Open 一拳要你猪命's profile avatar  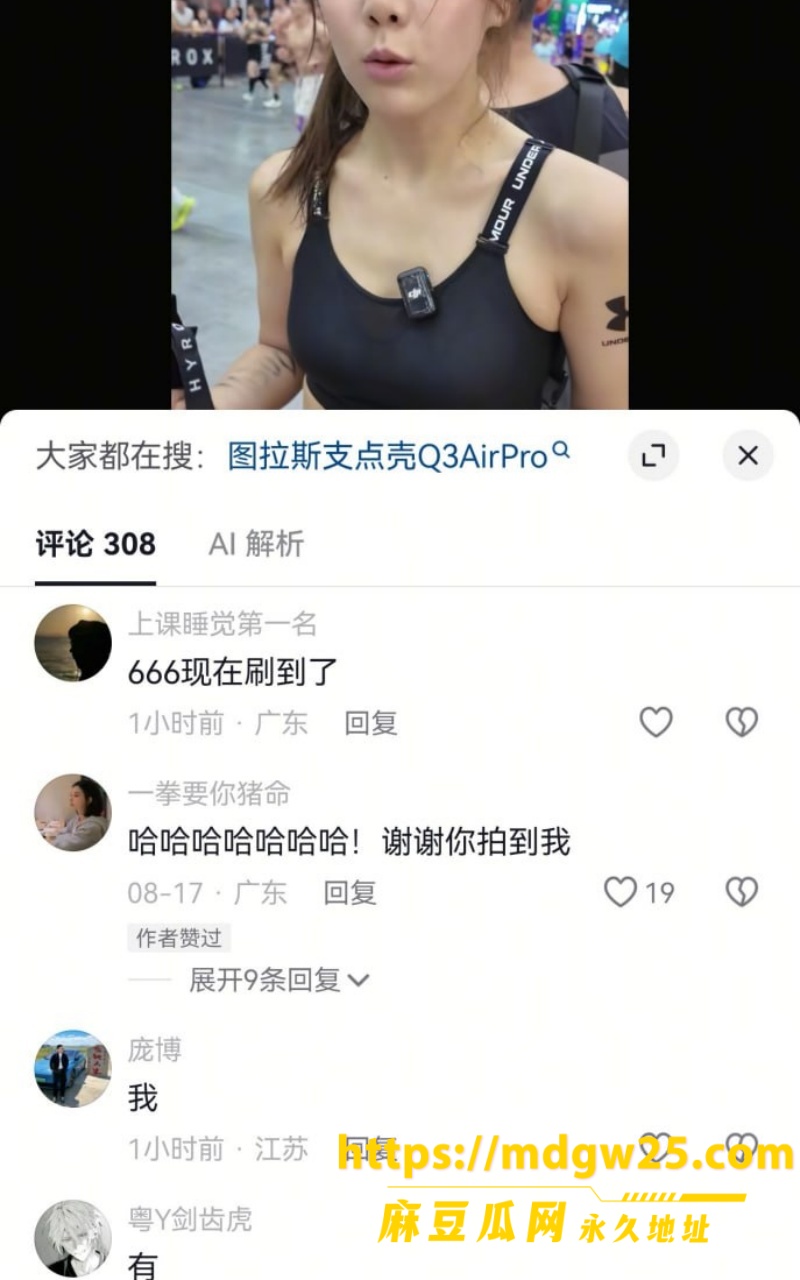coord(73,813)
